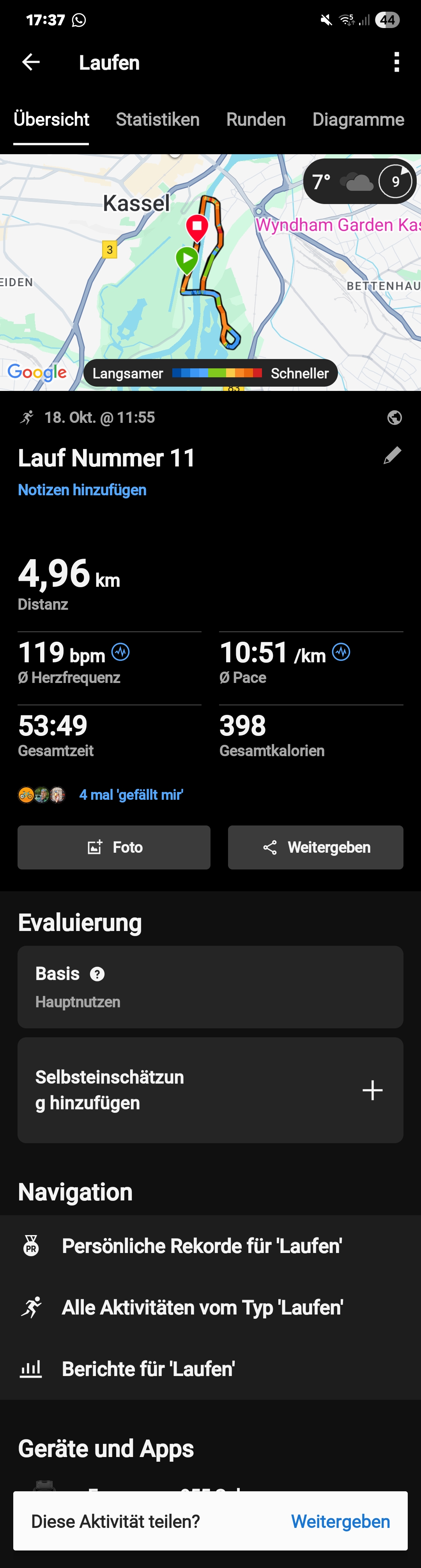The width and height of the screenshot is (421, 1568).
Task: Open the privacy globe icon
Action: 394,417
